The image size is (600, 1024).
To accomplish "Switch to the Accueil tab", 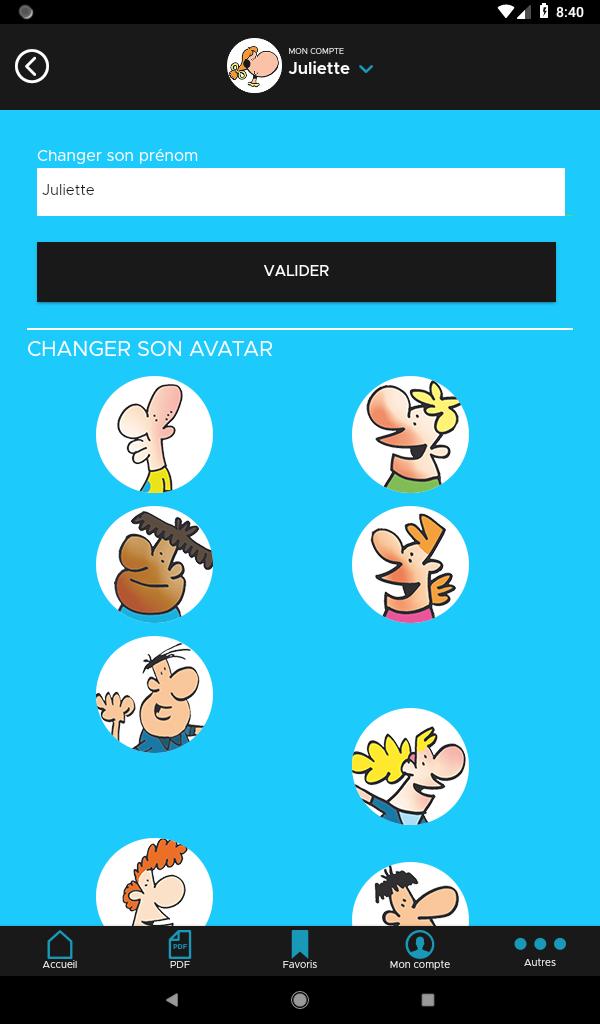I will pos(60,950).
